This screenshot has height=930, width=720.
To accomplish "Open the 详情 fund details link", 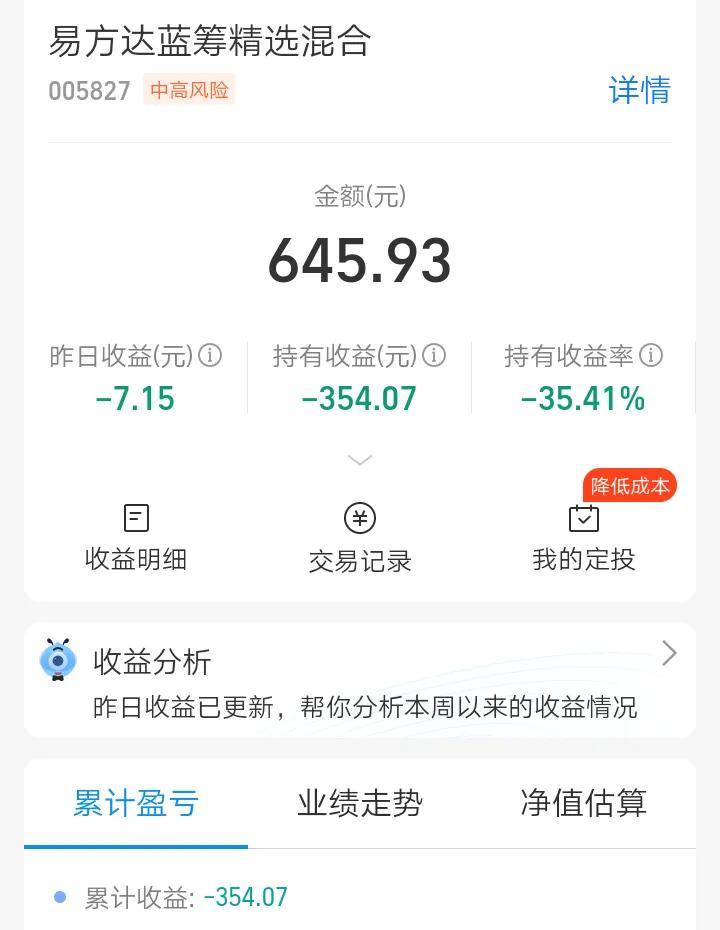I will 639,90.
